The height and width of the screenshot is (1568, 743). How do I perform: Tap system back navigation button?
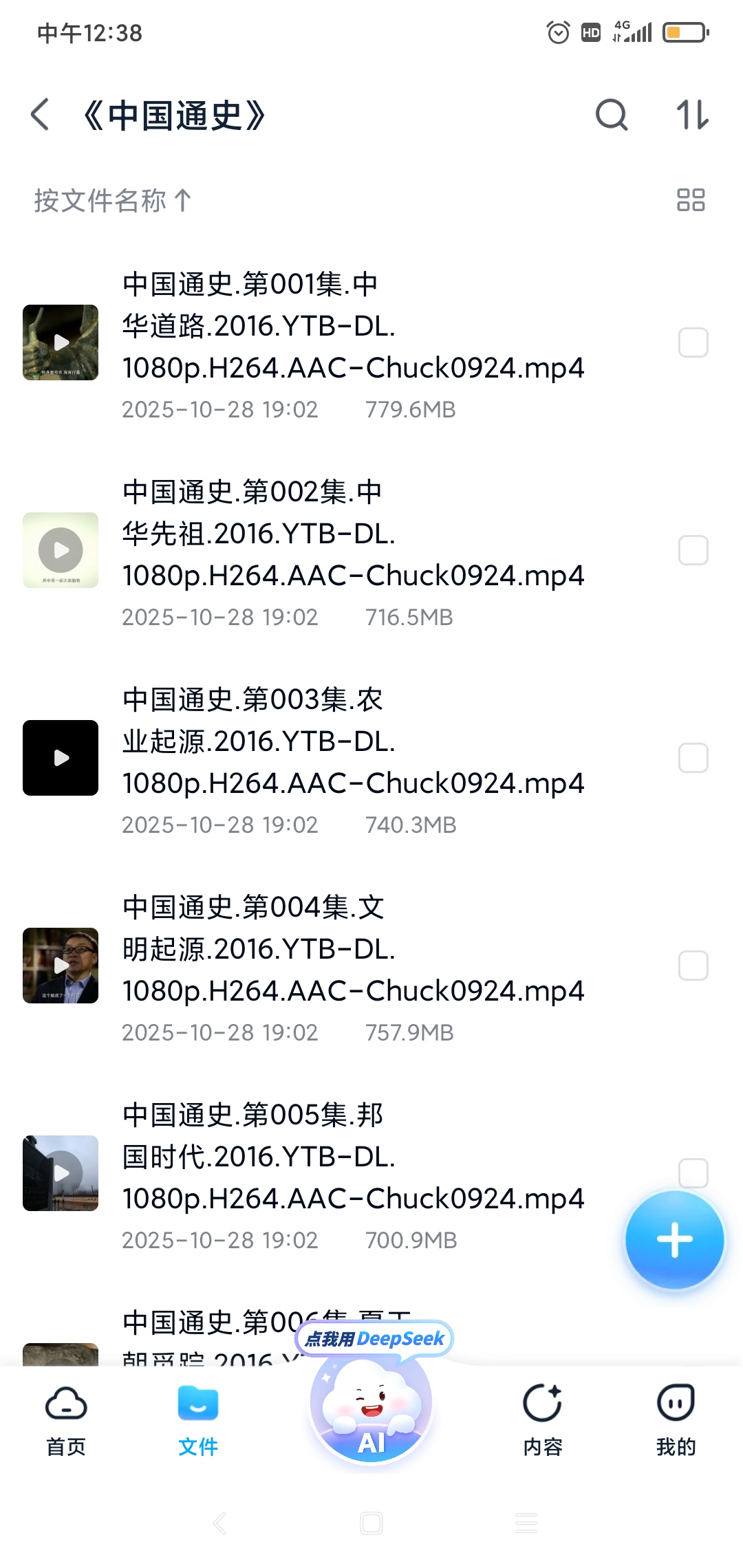(220, 1523)
